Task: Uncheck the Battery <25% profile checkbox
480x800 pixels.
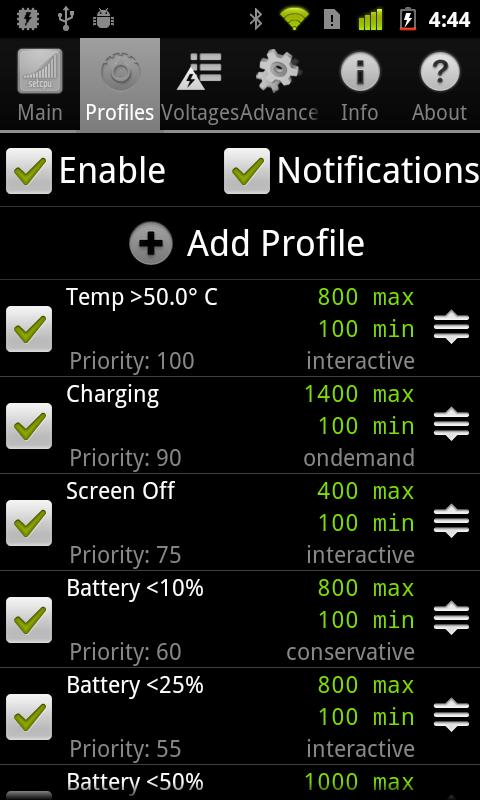Action: click(x=29, y=716)
